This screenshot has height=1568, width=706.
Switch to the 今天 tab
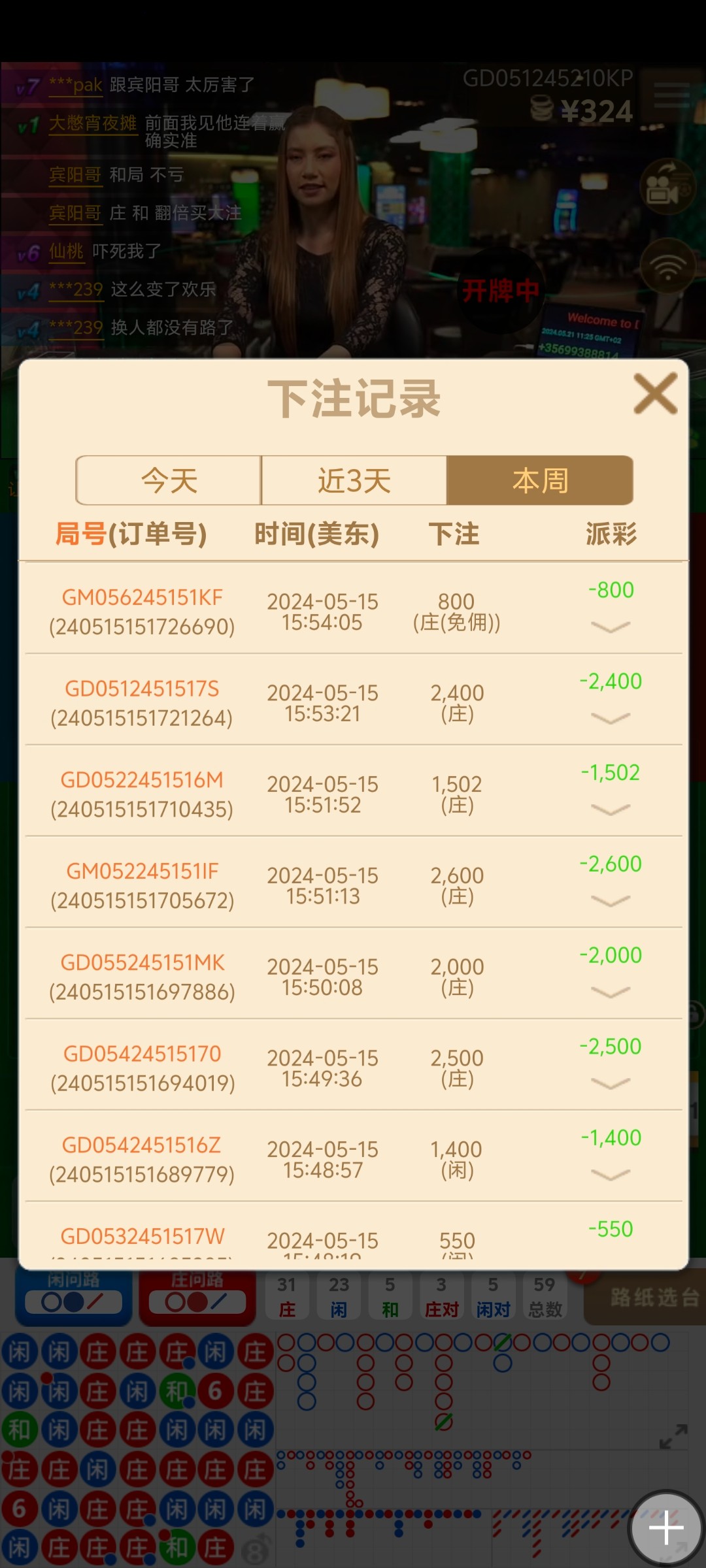pyautogui.click(x=169, y=481)
